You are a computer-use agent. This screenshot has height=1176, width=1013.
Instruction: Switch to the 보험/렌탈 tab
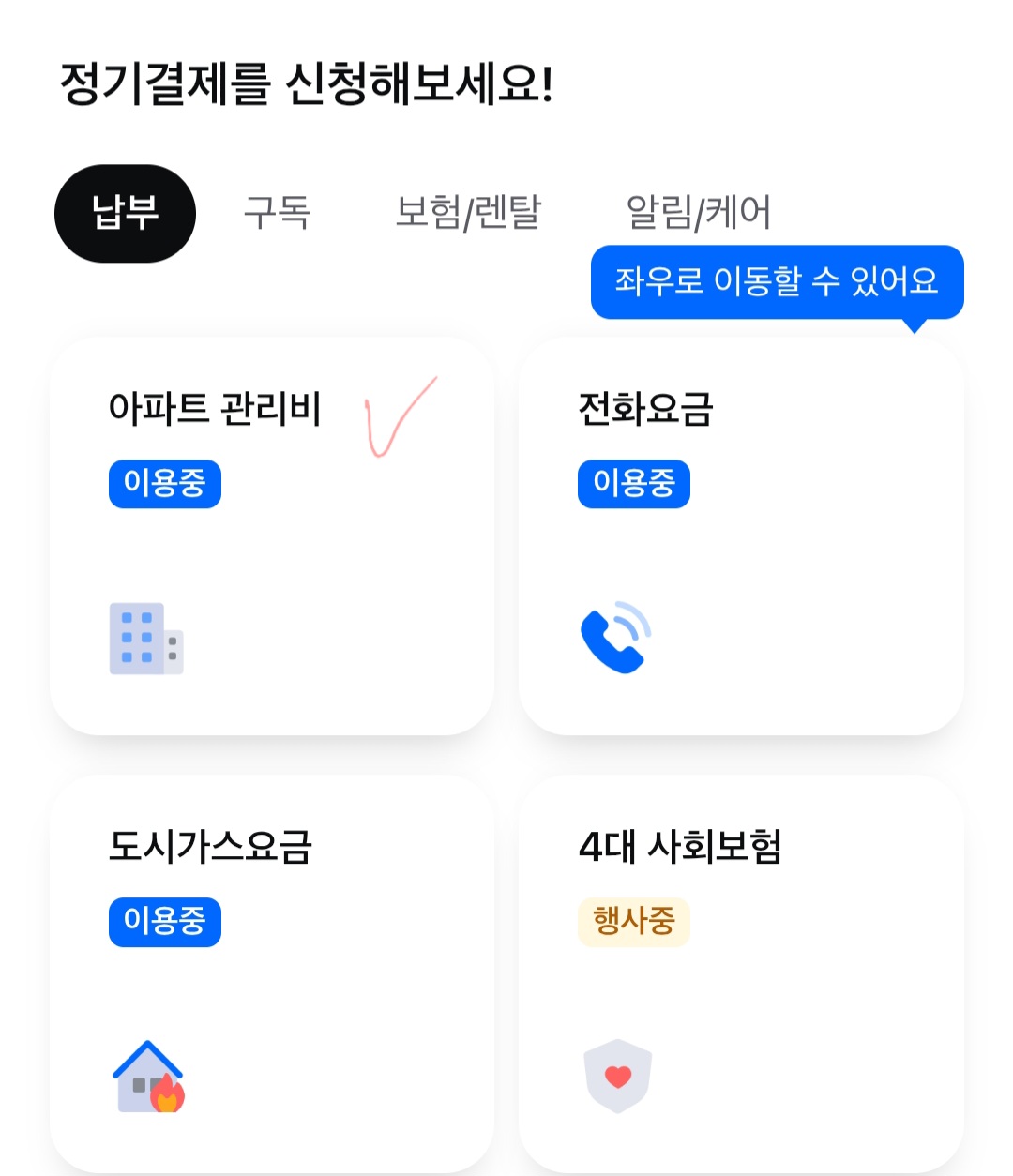point(468,213)
